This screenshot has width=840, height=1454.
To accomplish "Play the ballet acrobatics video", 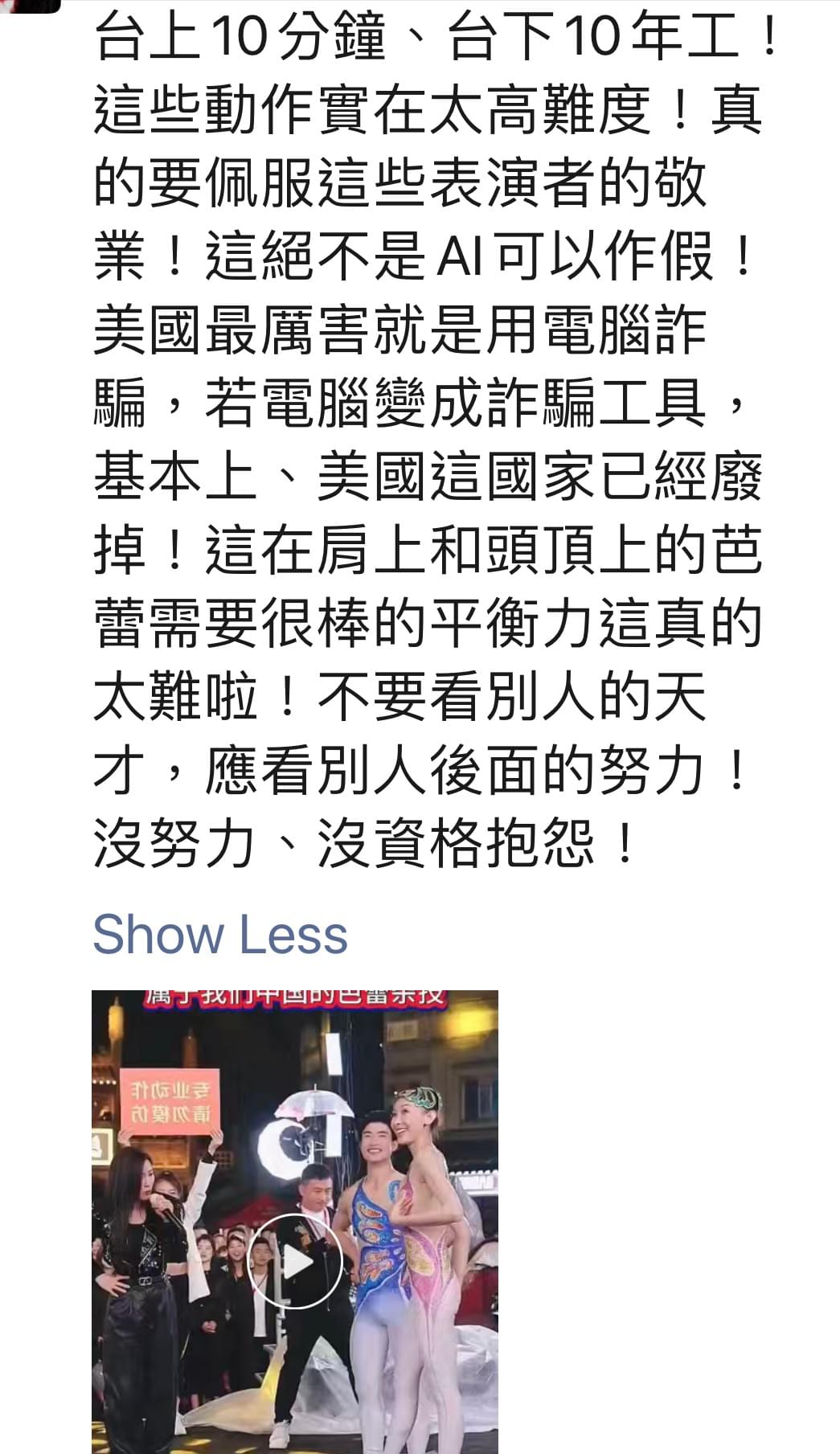I will tap(295, 1261).
